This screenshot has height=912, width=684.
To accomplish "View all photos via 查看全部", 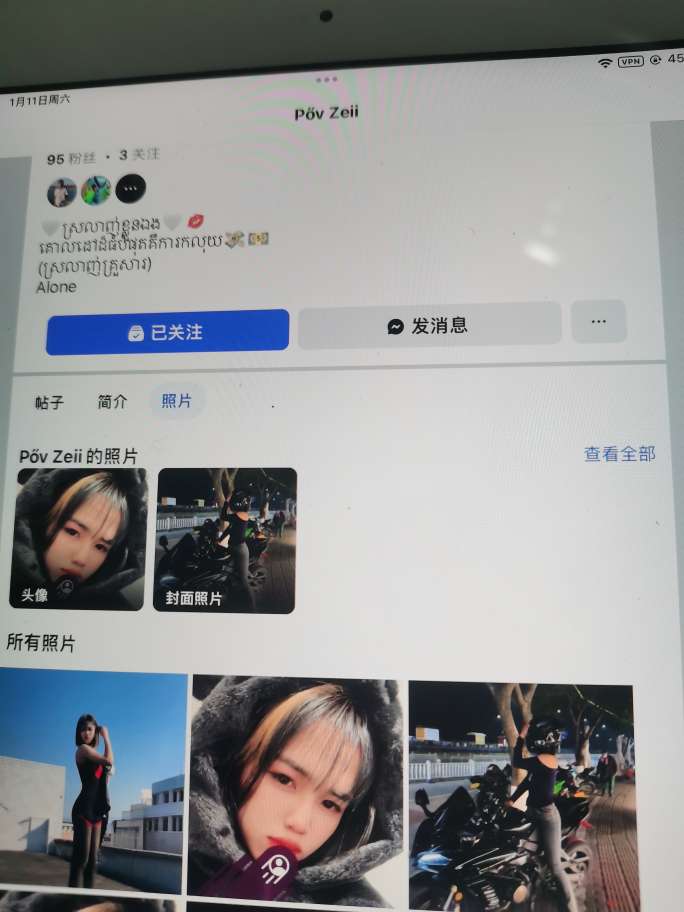I will click(x=619, y=454).
